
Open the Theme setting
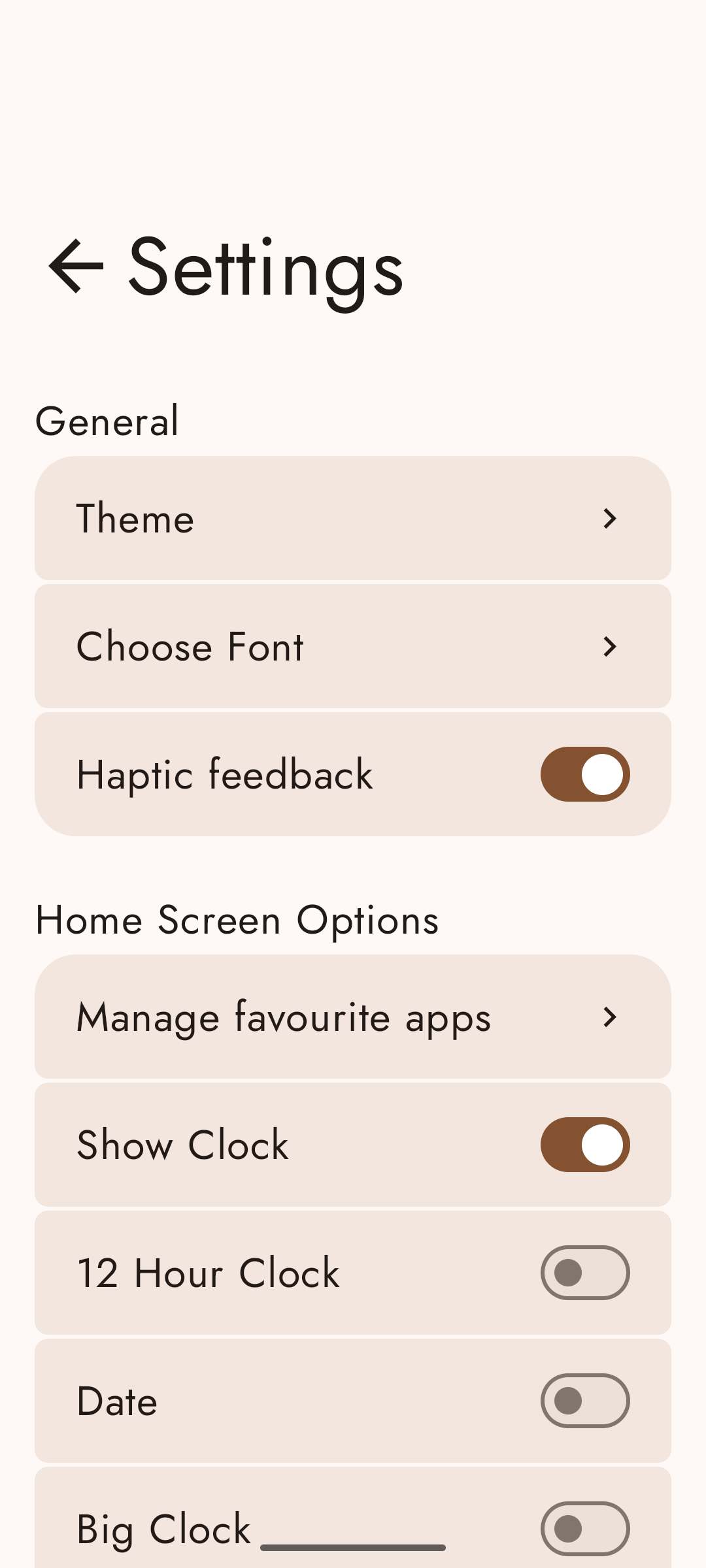pyautogui.click(x=353, y=518)
